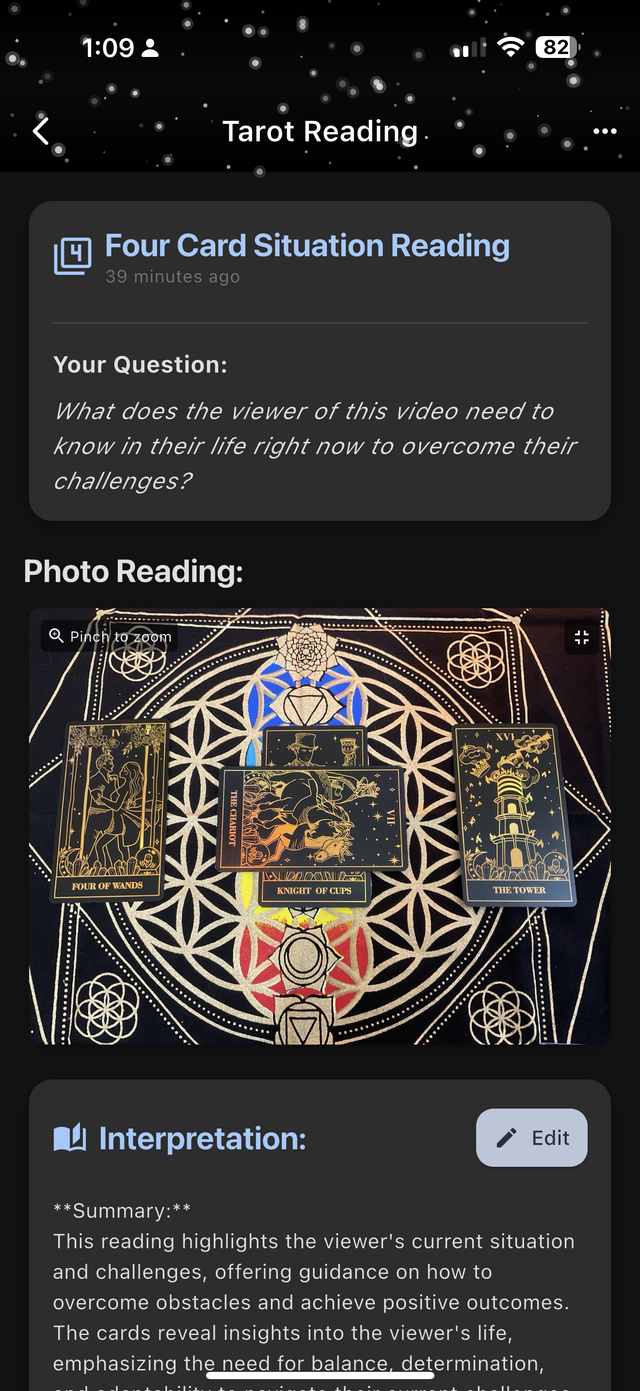Go back using the back arrow
The image size is (640, 1391).
pos(41,131)
